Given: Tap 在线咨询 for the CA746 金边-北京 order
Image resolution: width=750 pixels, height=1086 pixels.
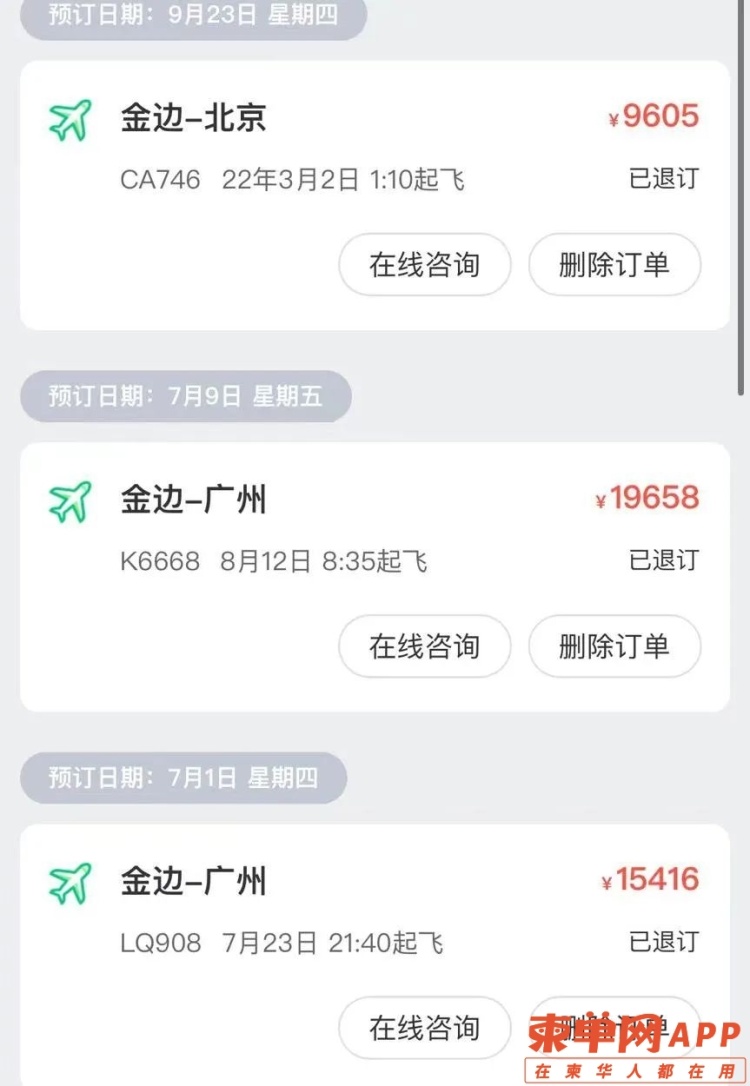Looking at the screenshot, I should 424,265.
